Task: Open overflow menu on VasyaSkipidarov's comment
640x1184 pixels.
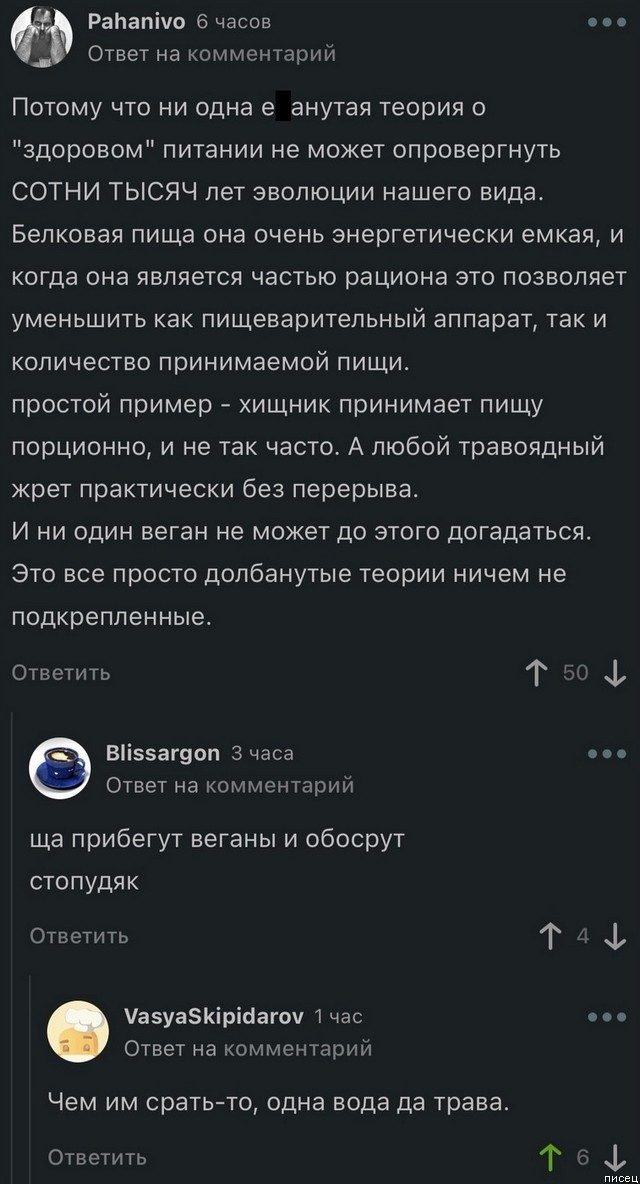Action: pos(607,1016)
